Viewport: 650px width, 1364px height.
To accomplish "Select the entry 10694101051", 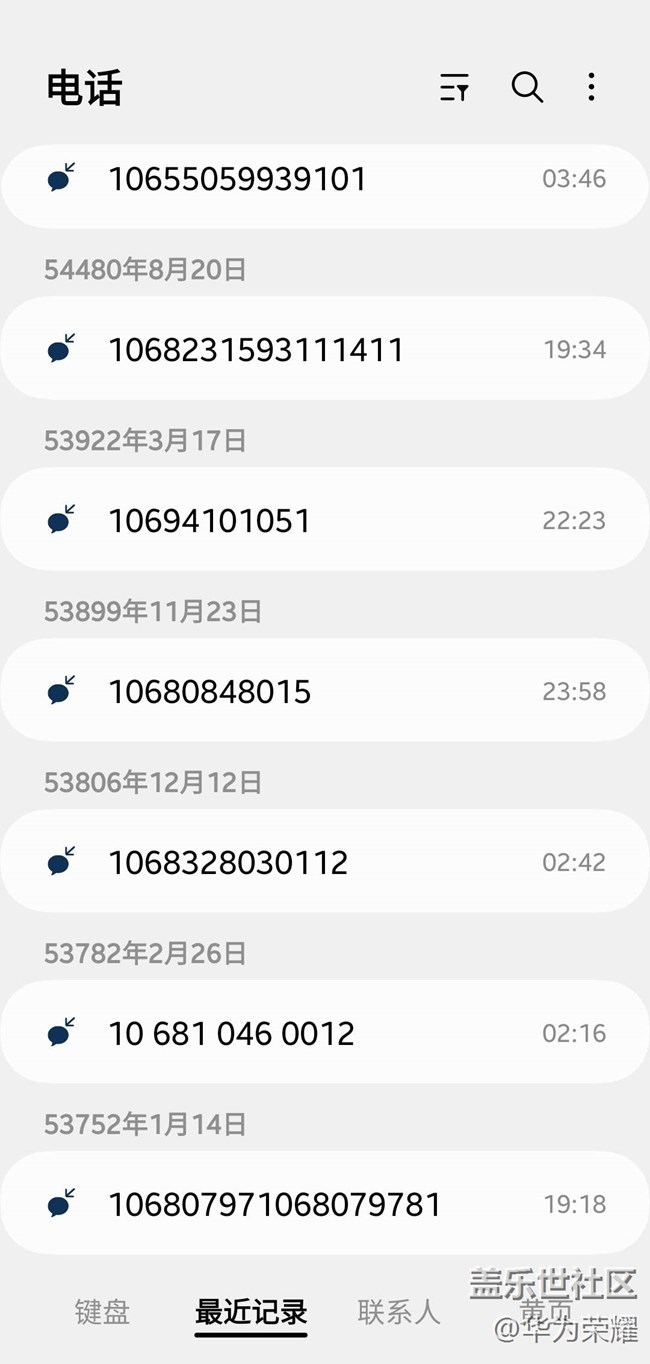I will click(x=325, y=521).
